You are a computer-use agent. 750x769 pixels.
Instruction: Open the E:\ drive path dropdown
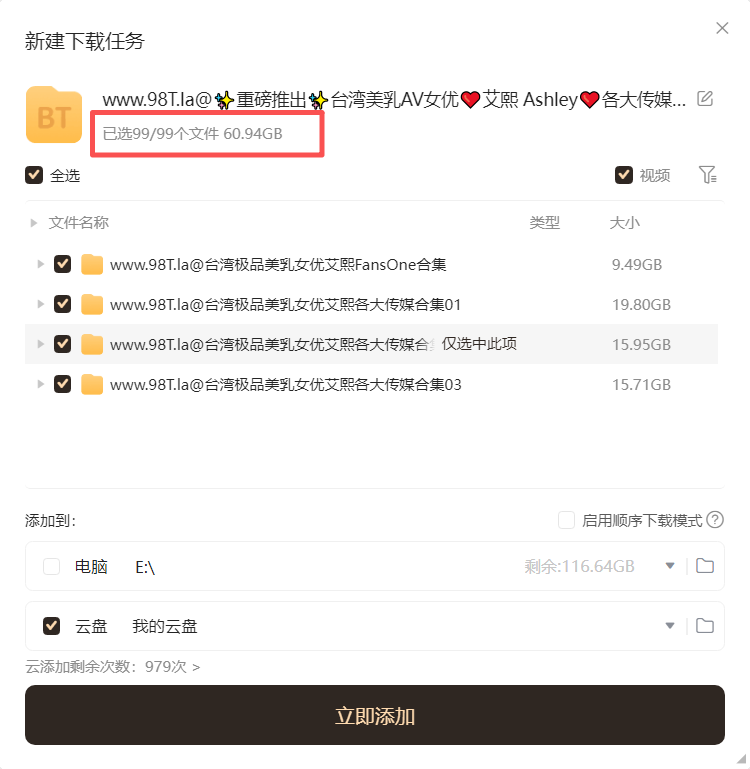[670, 567]
